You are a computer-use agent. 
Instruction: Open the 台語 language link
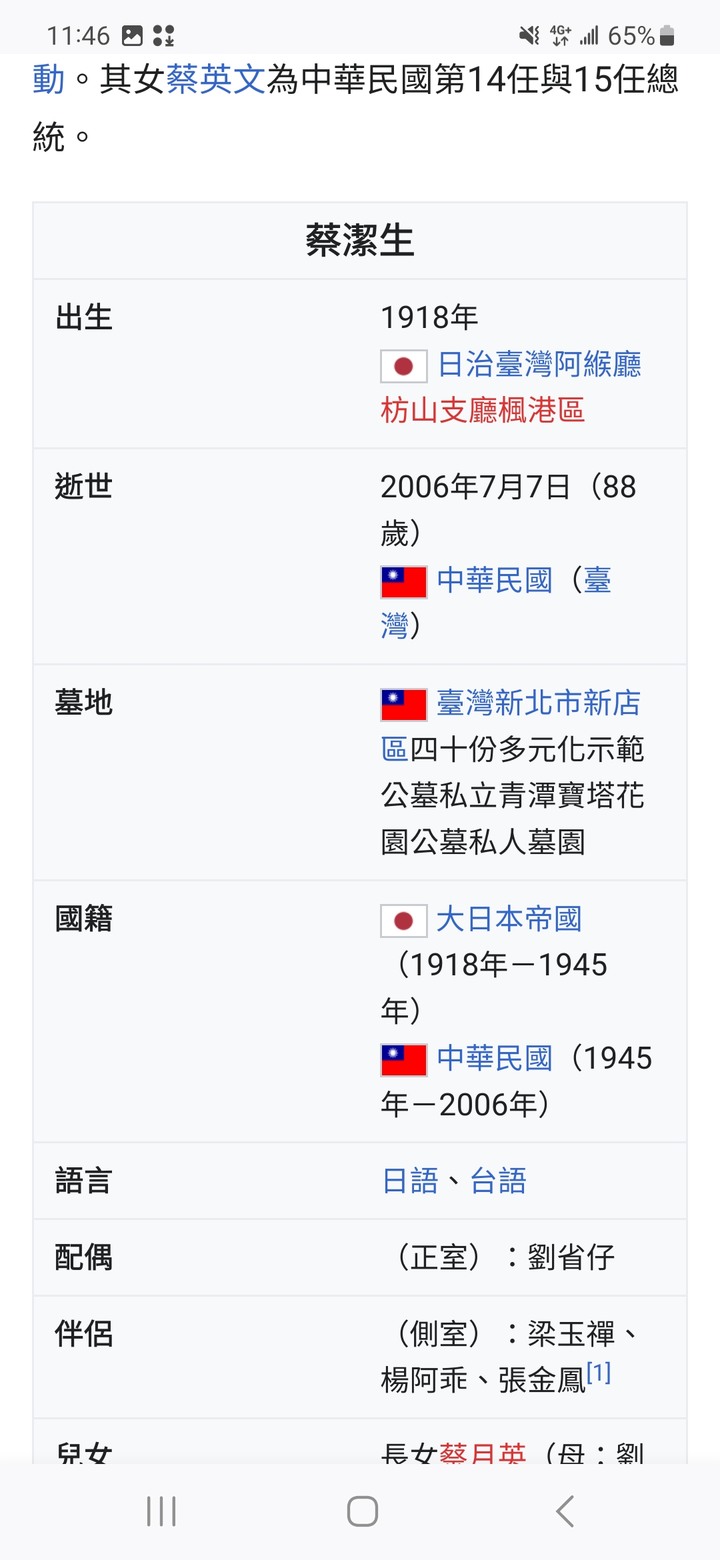coord(498,1181)
